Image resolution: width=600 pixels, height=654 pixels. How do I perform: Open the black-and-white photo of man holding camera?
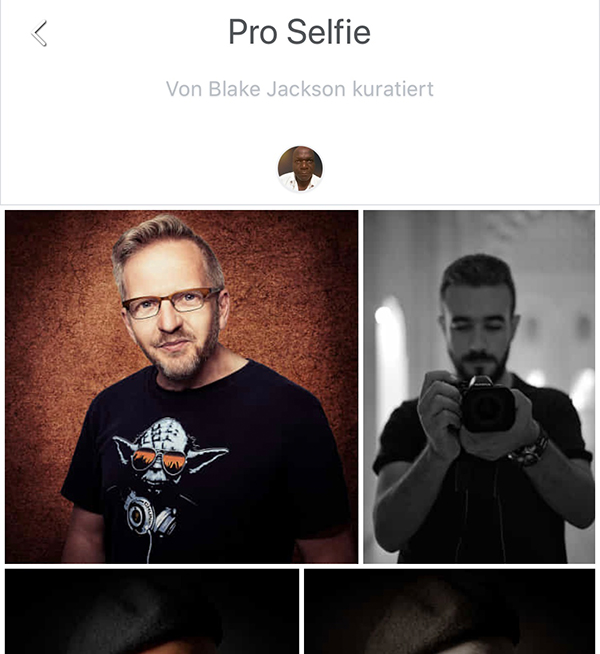coord(478,386)
